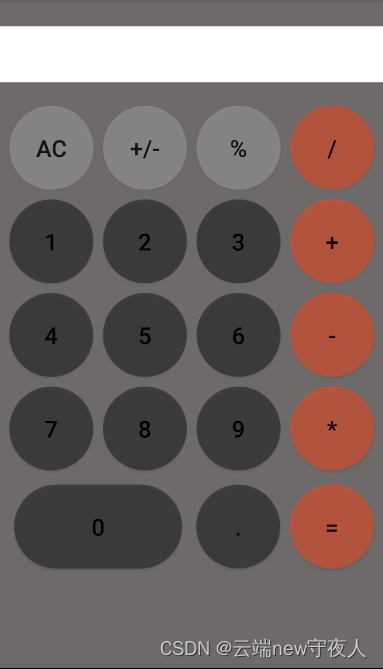The width and height of the screenshot is (383, 669).
Task: Enter the digit 9
Action: click(x=238, y=428)
